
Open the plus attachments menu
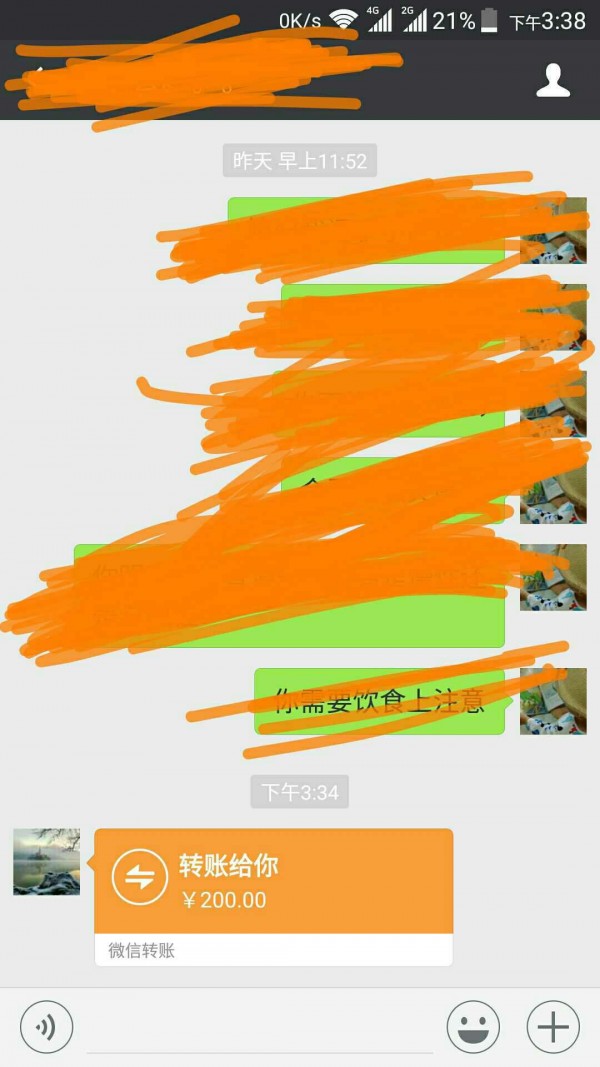pyautogui.click(x=552, y=1027)
